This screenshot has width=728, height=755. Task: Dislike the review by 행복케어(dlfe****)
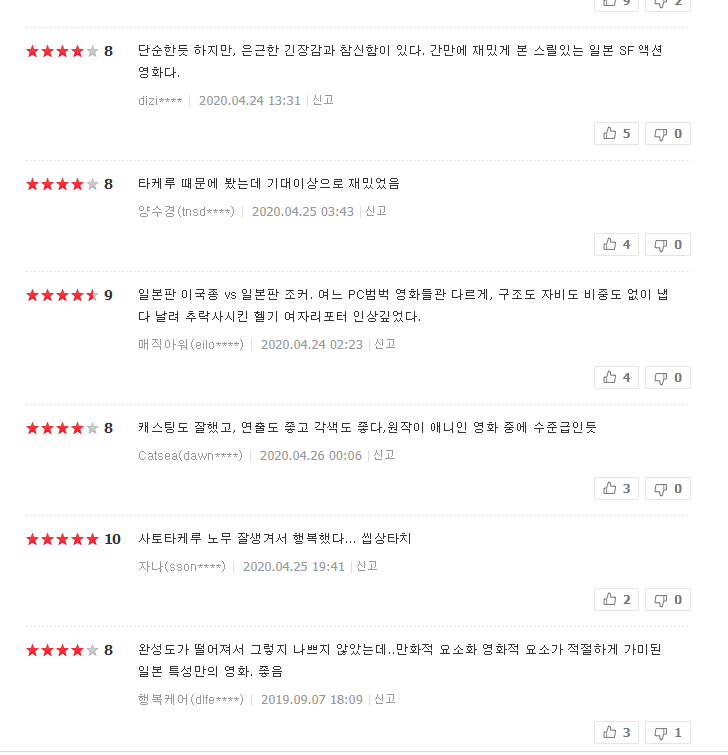(667, 733)
